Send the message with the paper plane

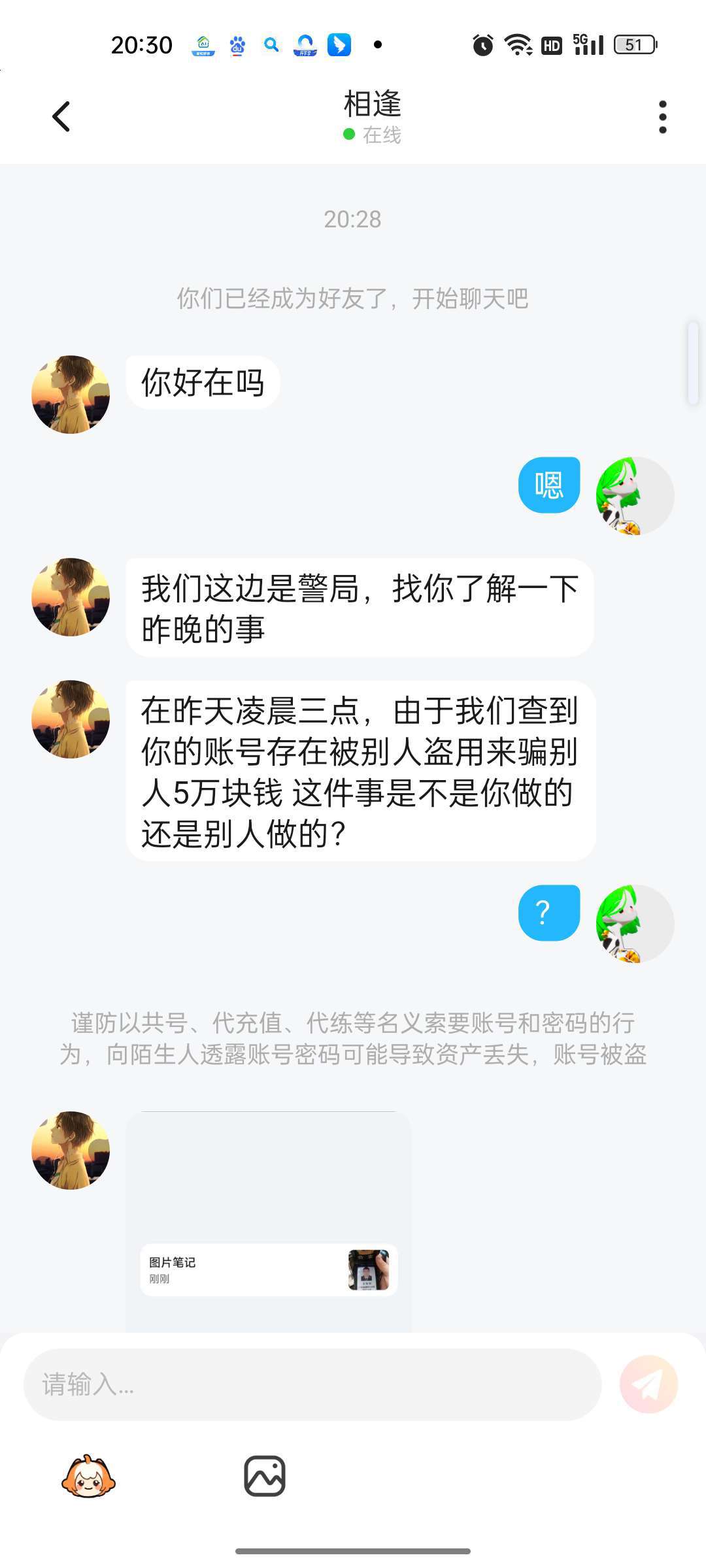[x=648, y=1384]
